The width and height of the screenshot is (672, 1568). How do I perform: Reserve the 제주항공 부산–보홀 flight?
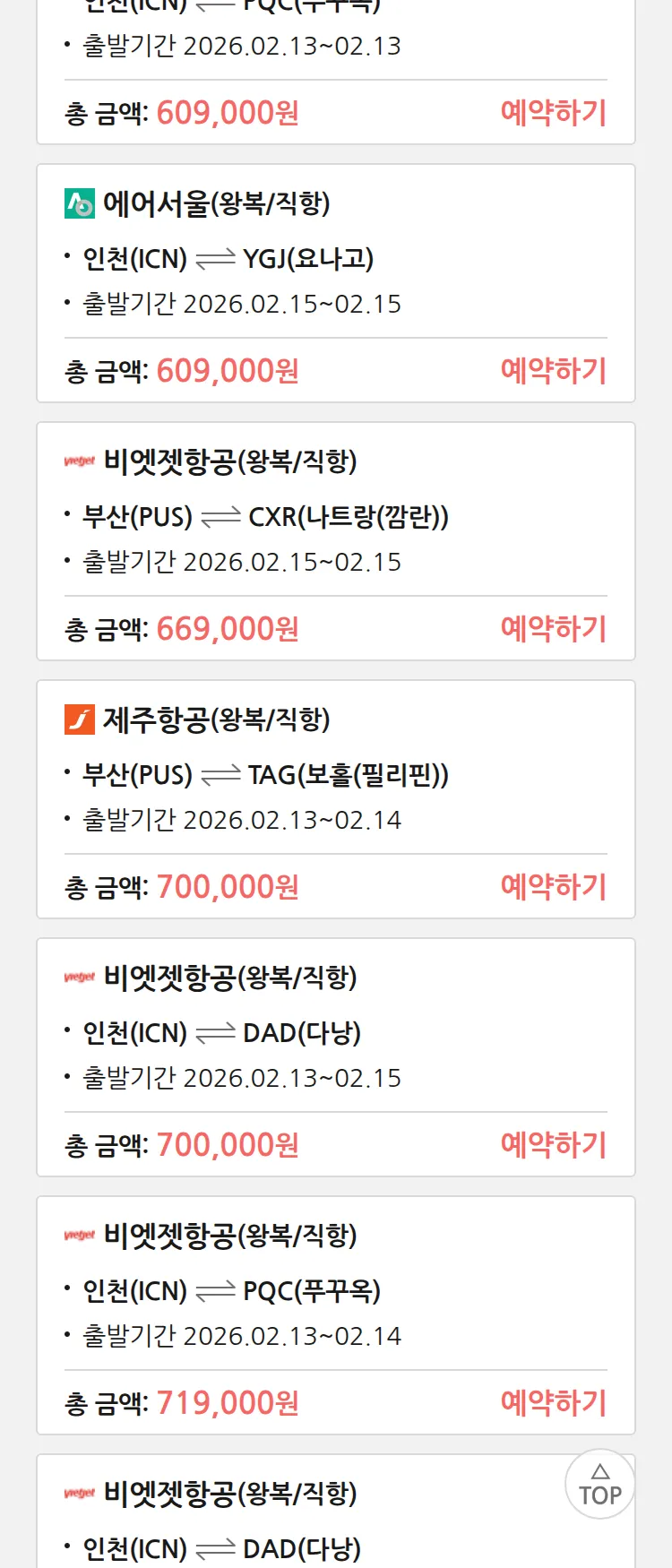[553, 887]
